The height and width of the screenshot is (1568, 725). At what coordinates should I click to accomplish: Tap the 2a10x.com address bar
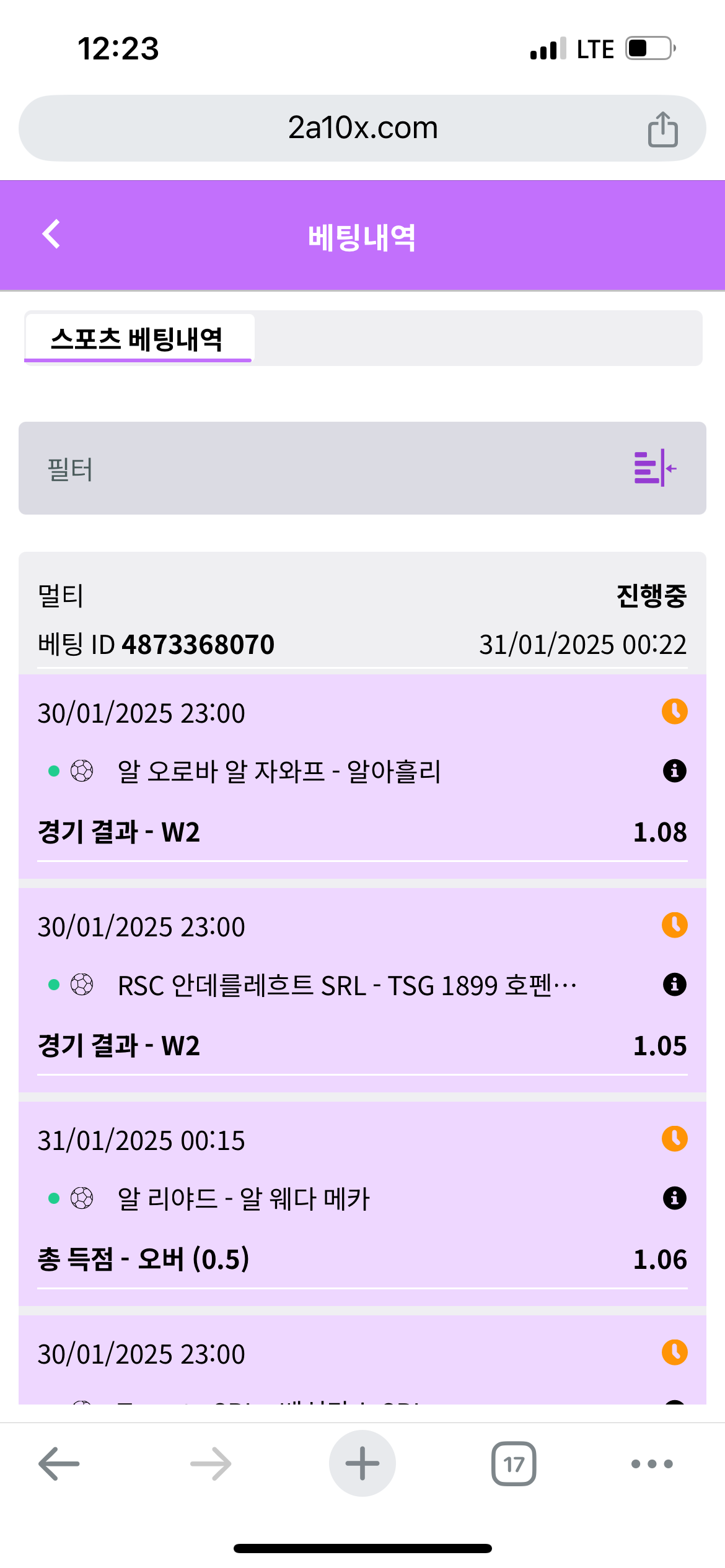pos(362,128)
